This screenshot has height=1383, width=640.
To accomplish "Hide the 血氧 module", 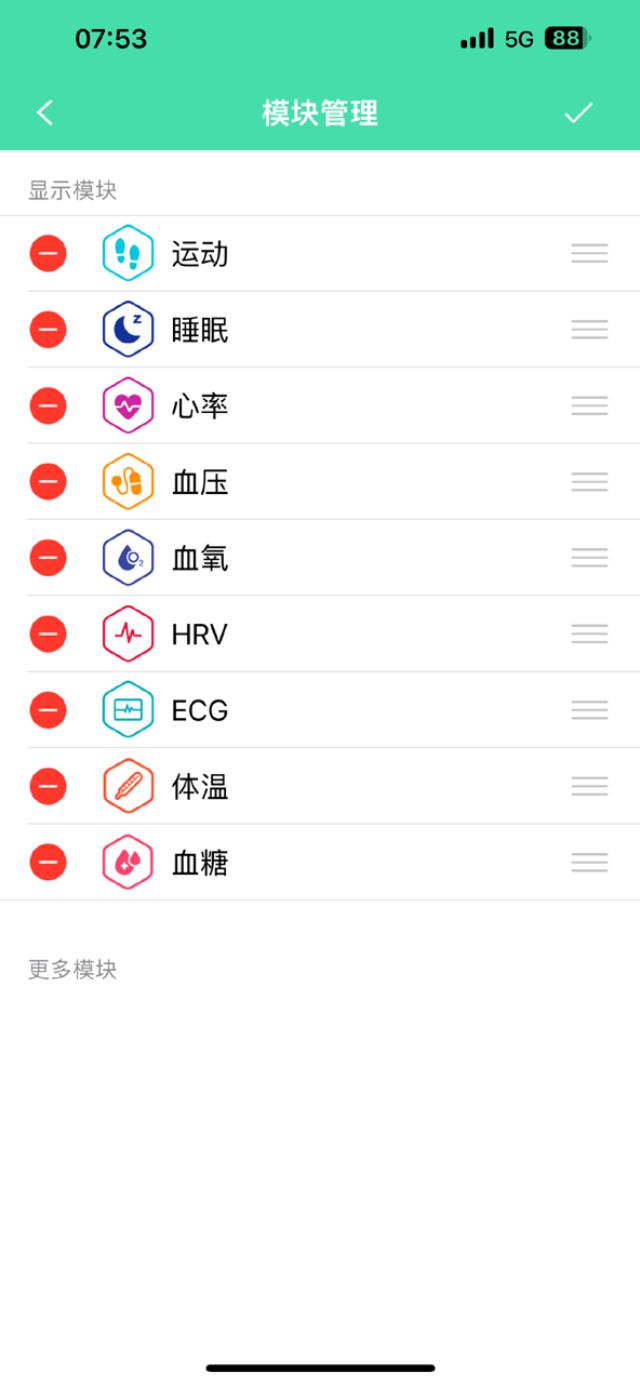I will tap(48, 558).
